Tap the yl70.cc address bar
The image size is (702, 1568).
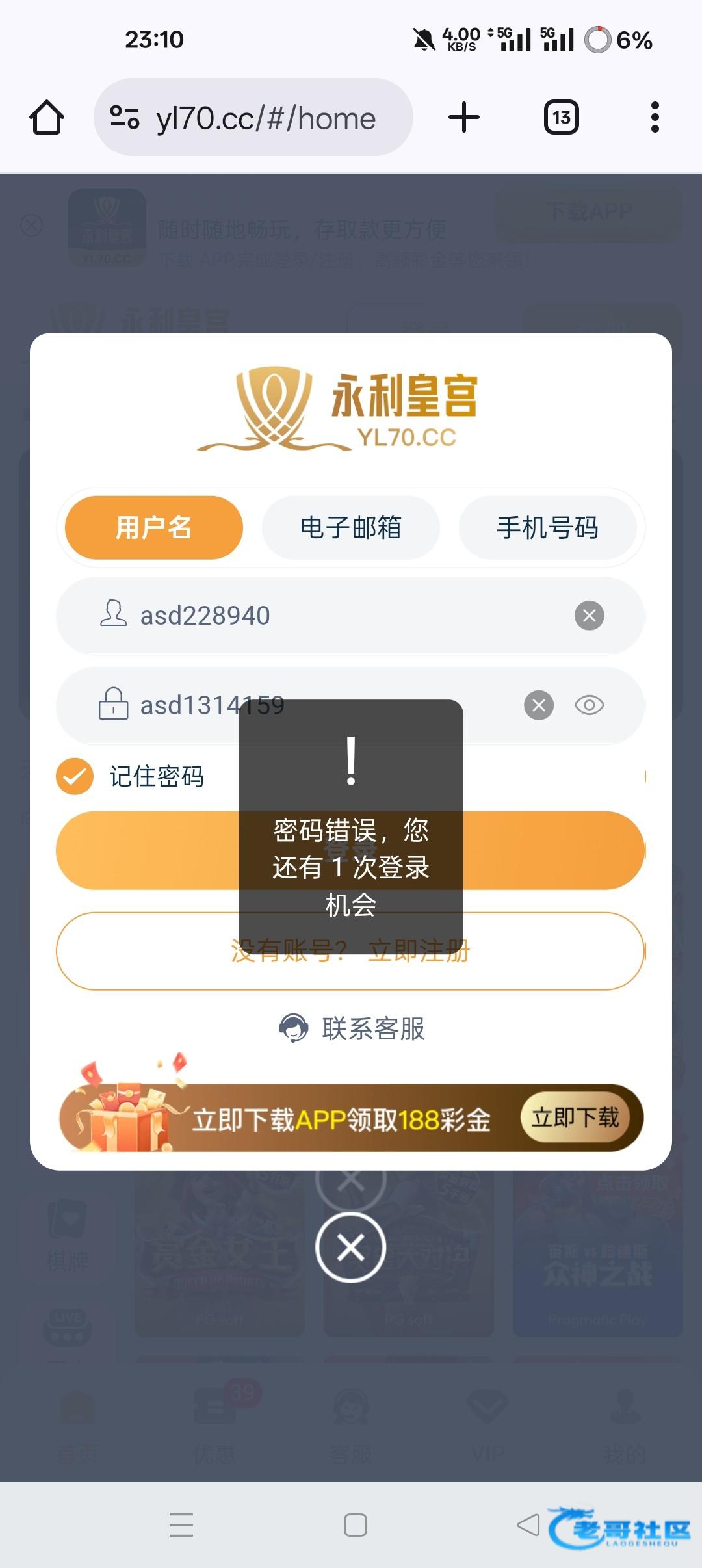tap(265, 118)
